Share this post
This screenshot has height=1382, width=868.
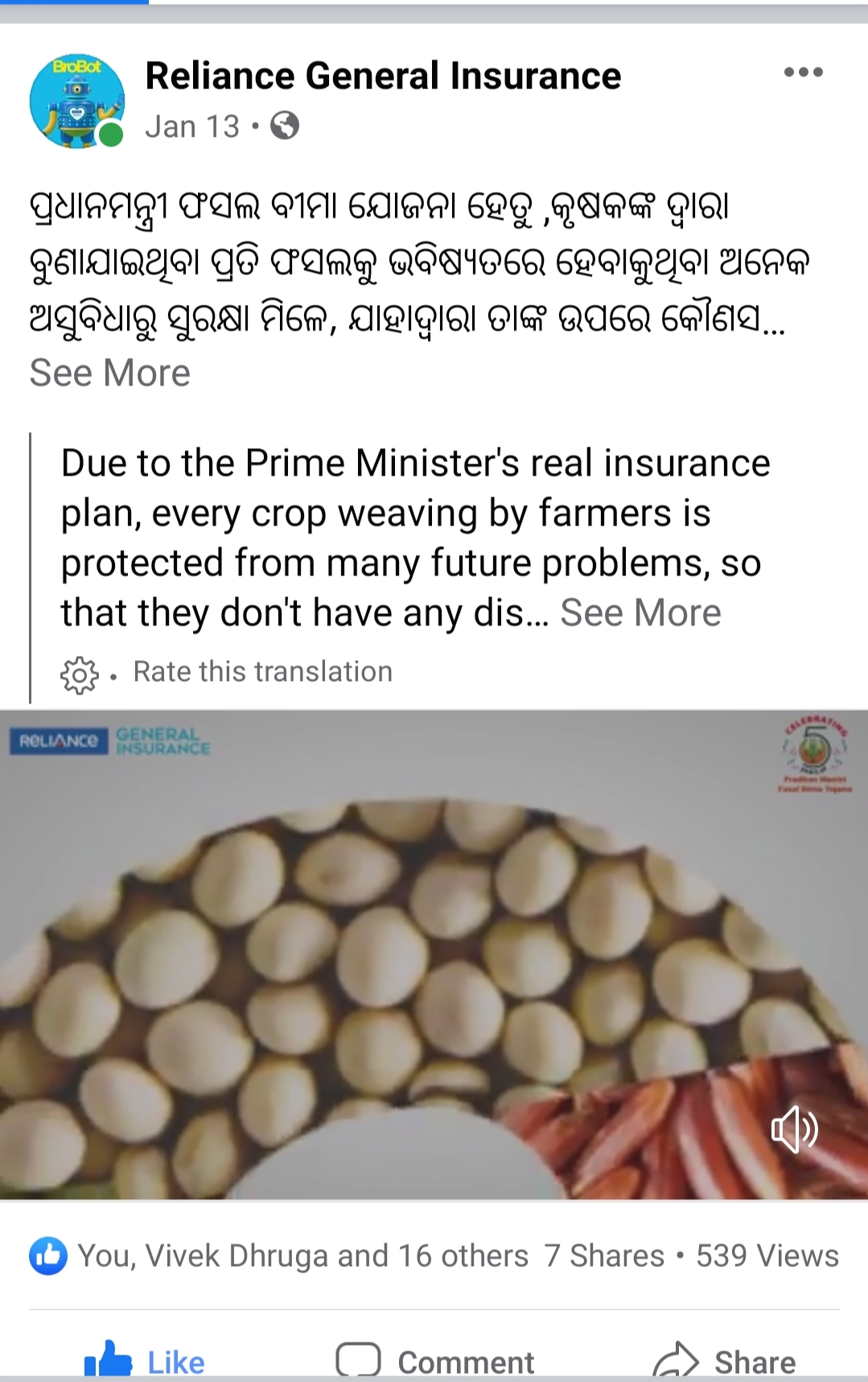(x=724, y=1361)
